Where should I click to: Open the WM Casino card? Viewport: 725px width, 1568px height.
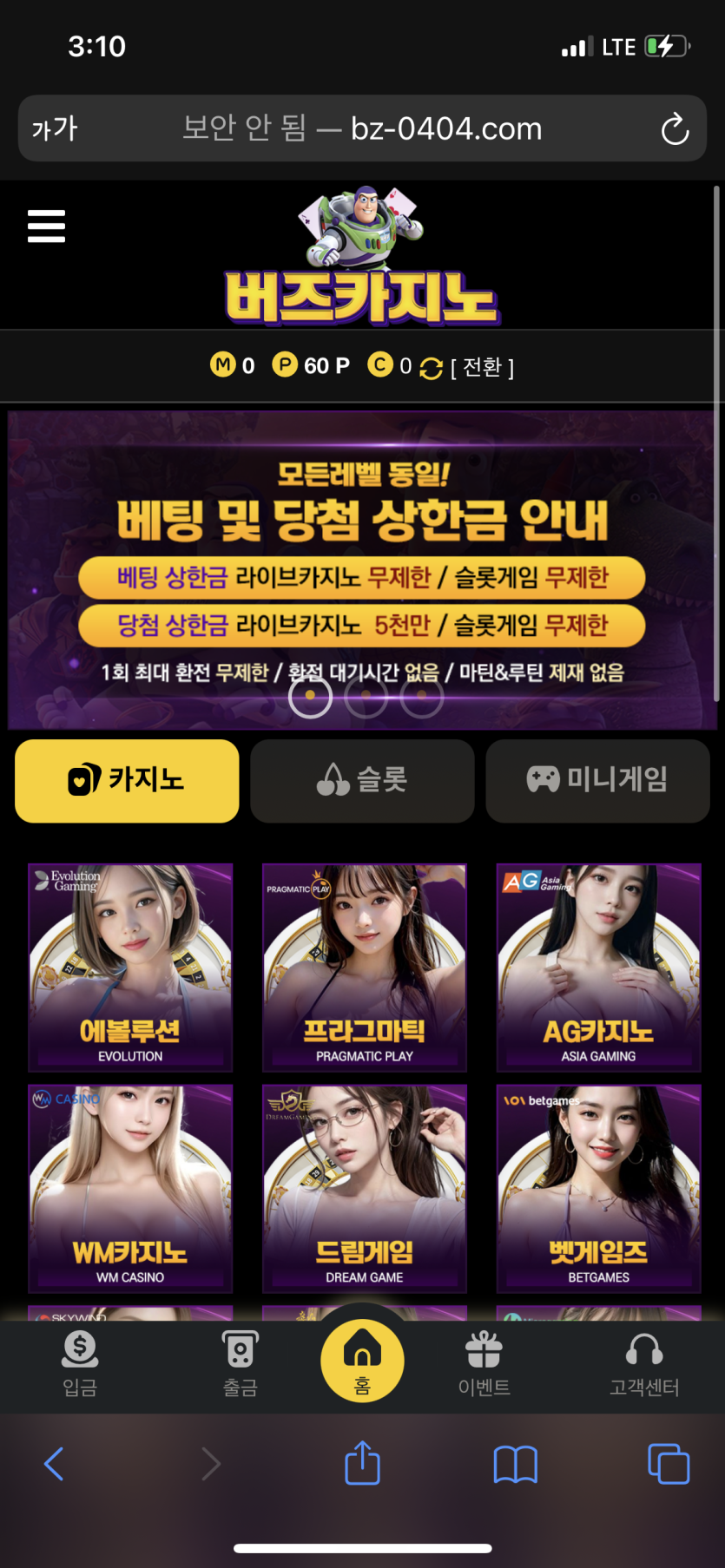point(130,1187)
